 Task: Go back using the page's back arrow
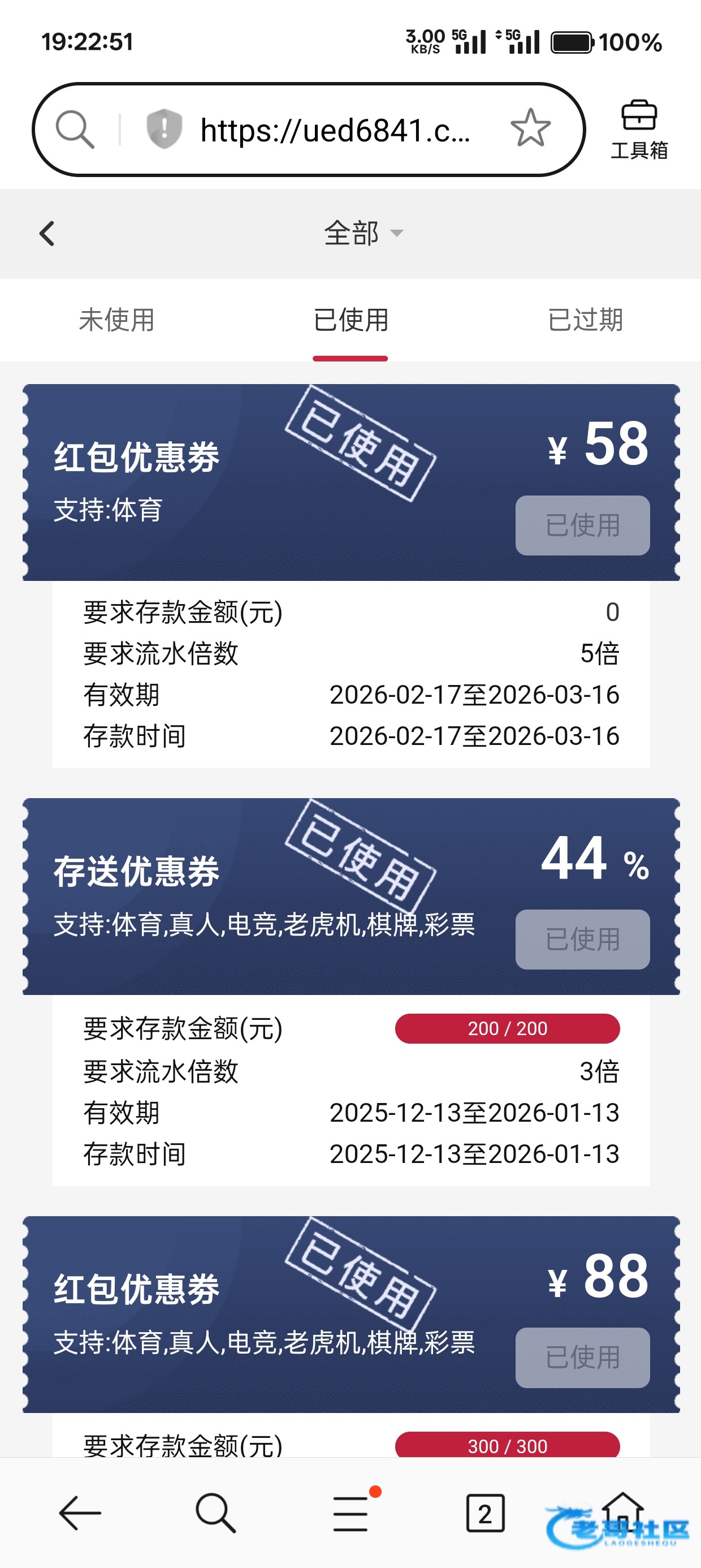(x=47, y=234)
